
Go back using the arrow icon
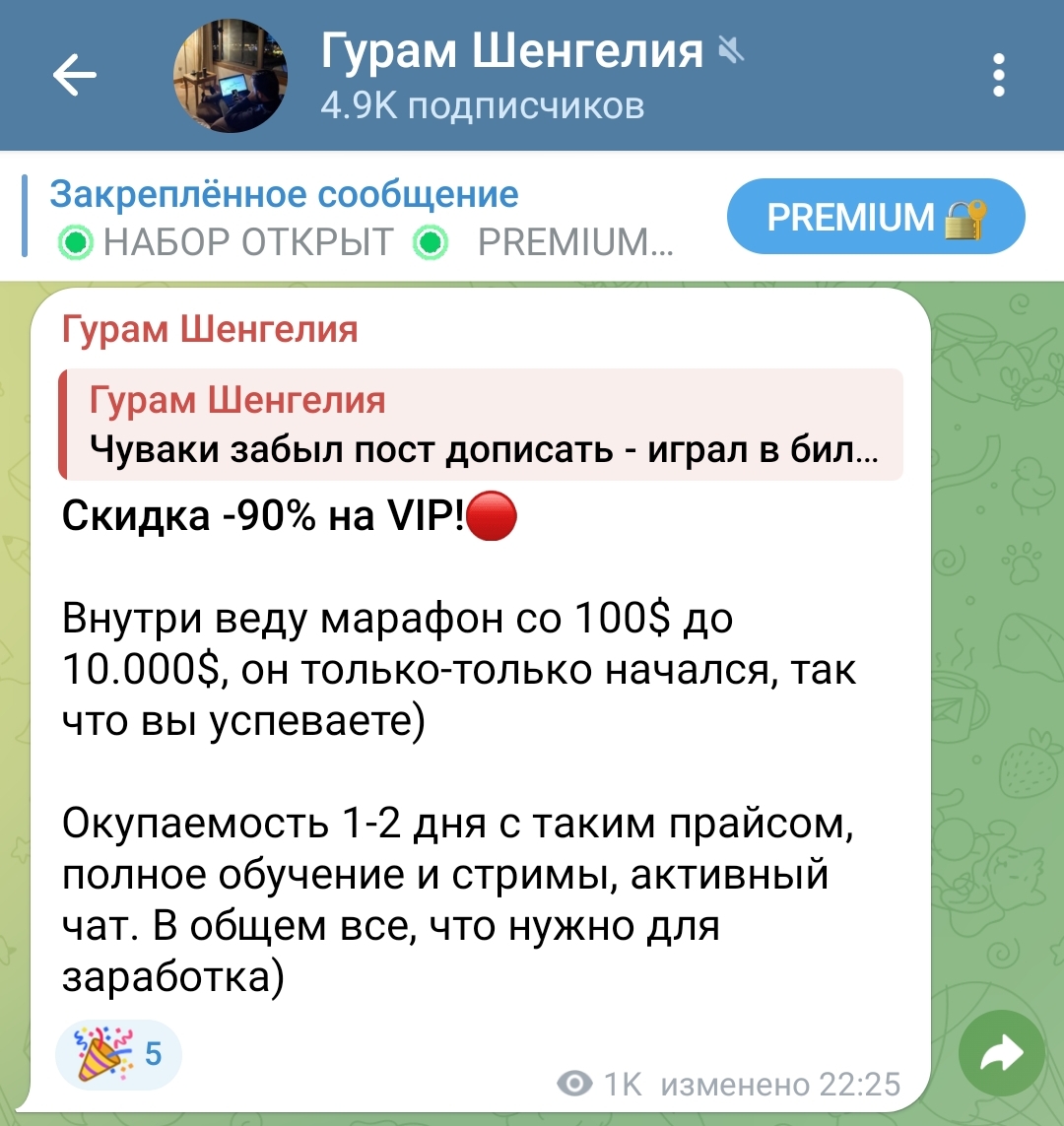(75, 75)
